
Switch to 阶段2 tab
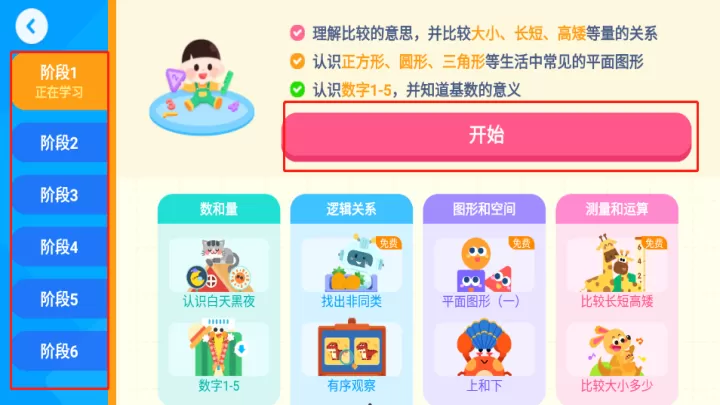click(59, 143)
